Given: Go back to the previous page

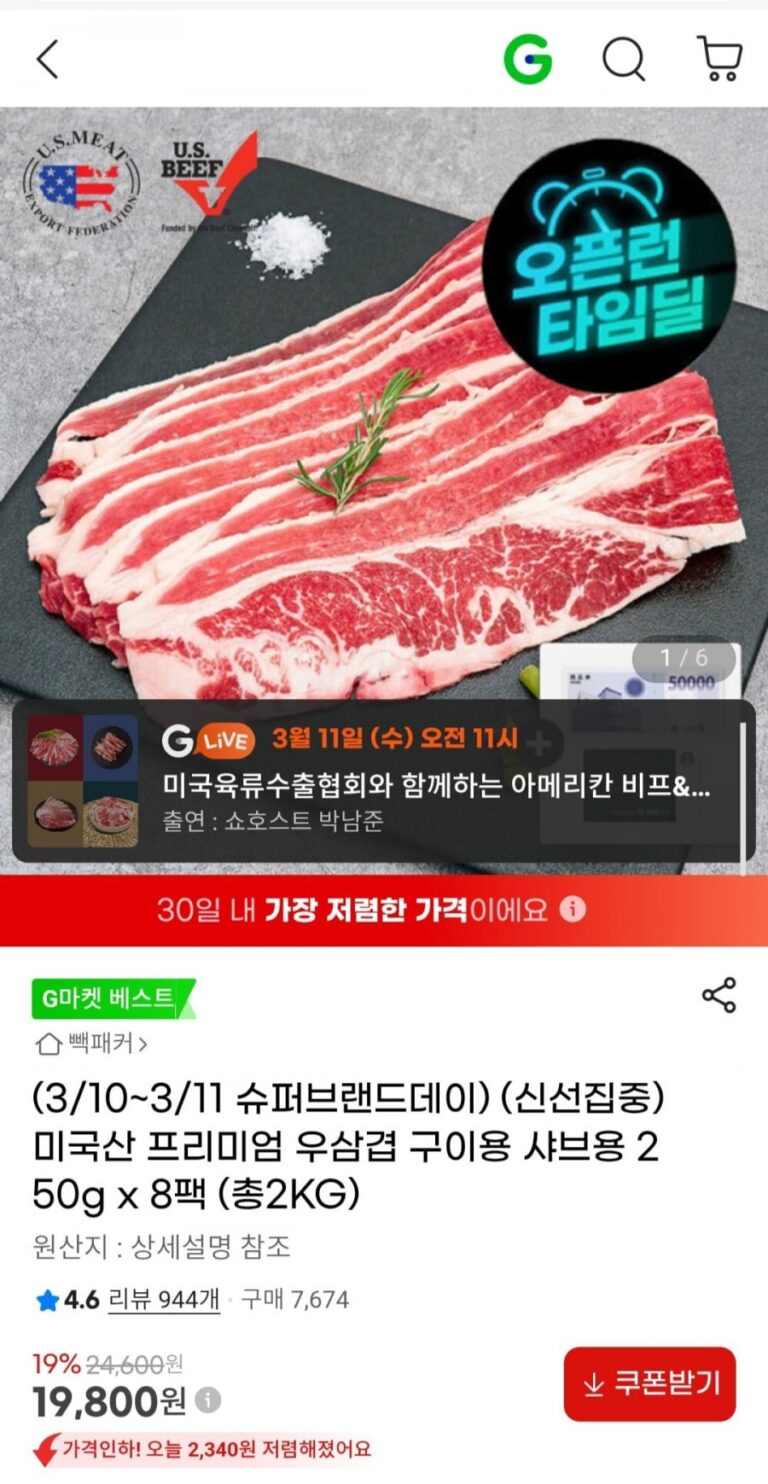Looking at the screenshot, I should pyautogui.click(x=47, y=60).
